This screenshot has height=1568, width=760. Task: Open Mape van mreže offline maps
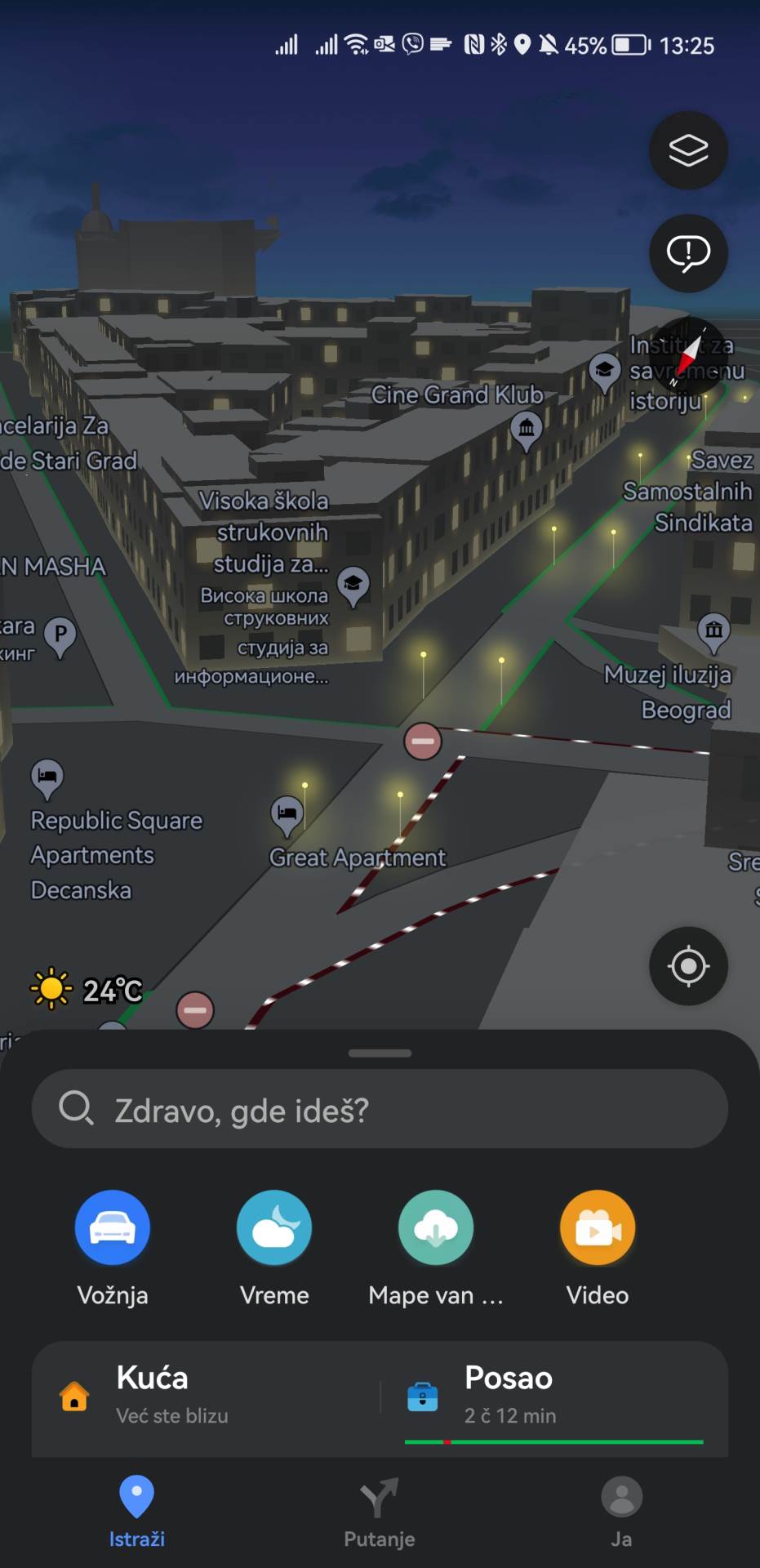pyautogui.click(x=435, y=1227)
